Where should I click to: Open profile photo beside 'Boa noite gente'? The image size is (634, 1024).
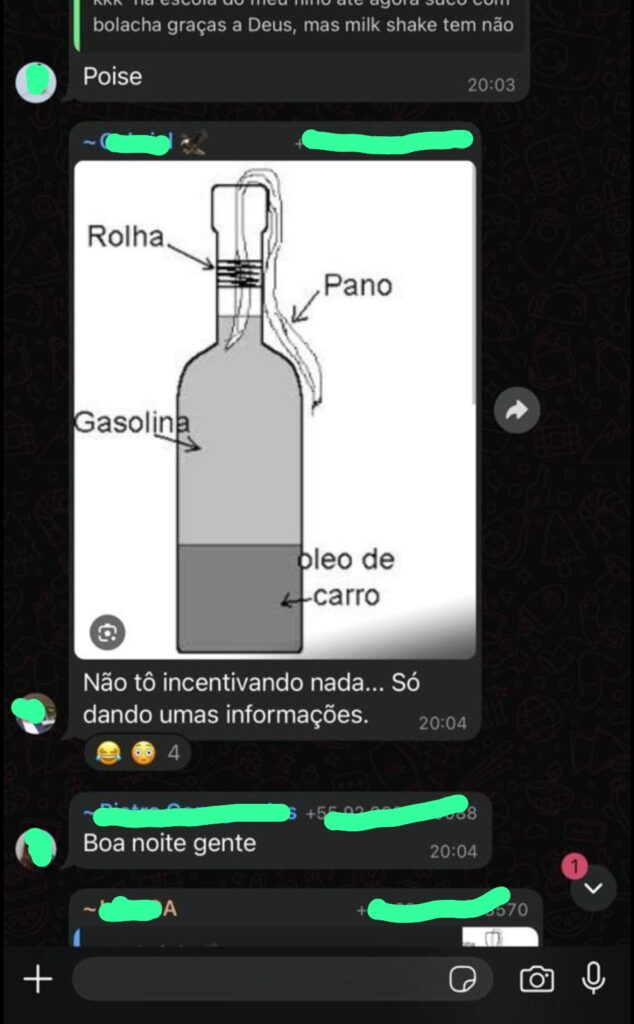tap(37, 847)
